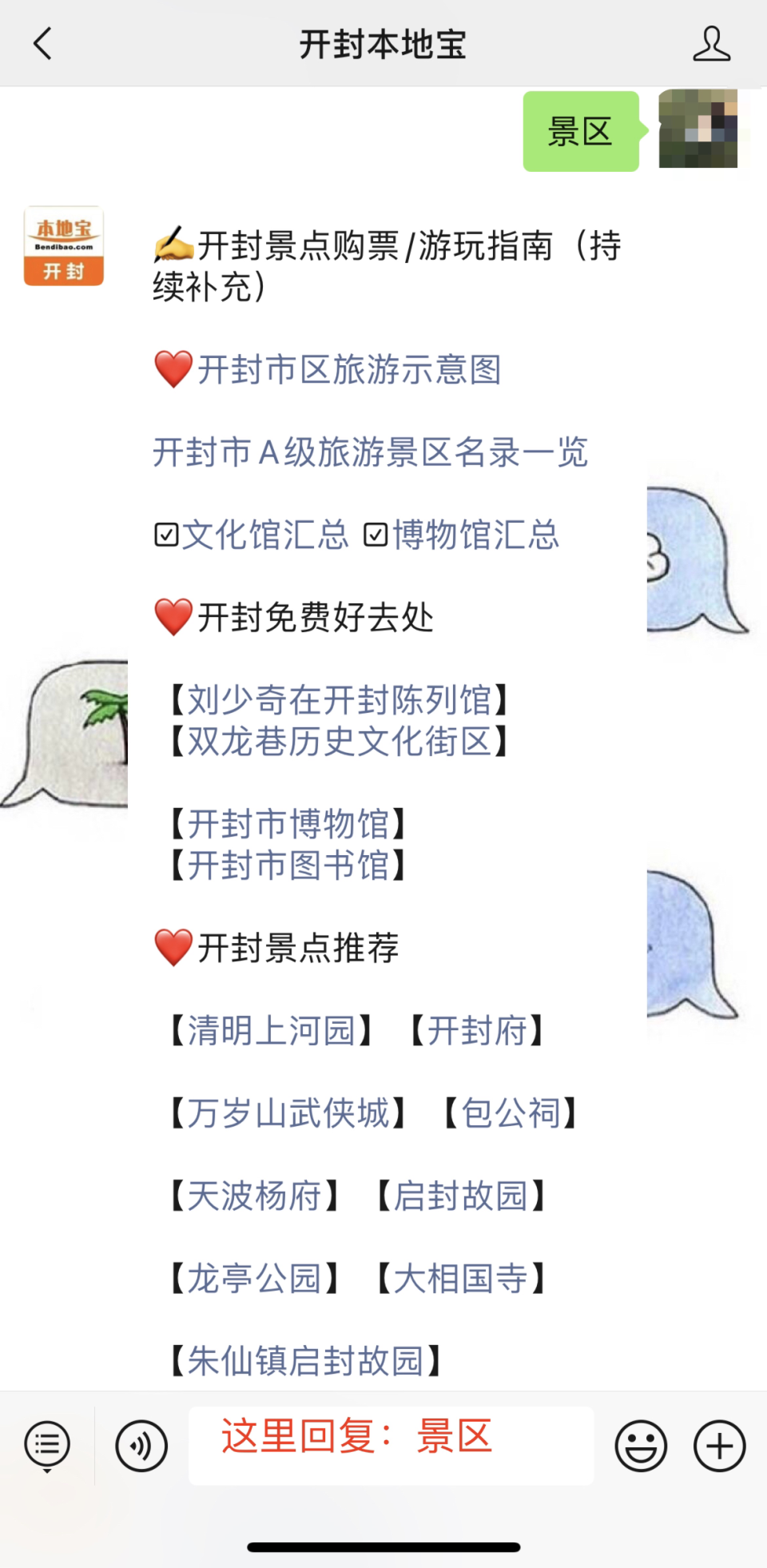Viewport: 767px width, 1568px height.
Task: Click the 开封市博物馆 link
Action: [x=288, y=823]
